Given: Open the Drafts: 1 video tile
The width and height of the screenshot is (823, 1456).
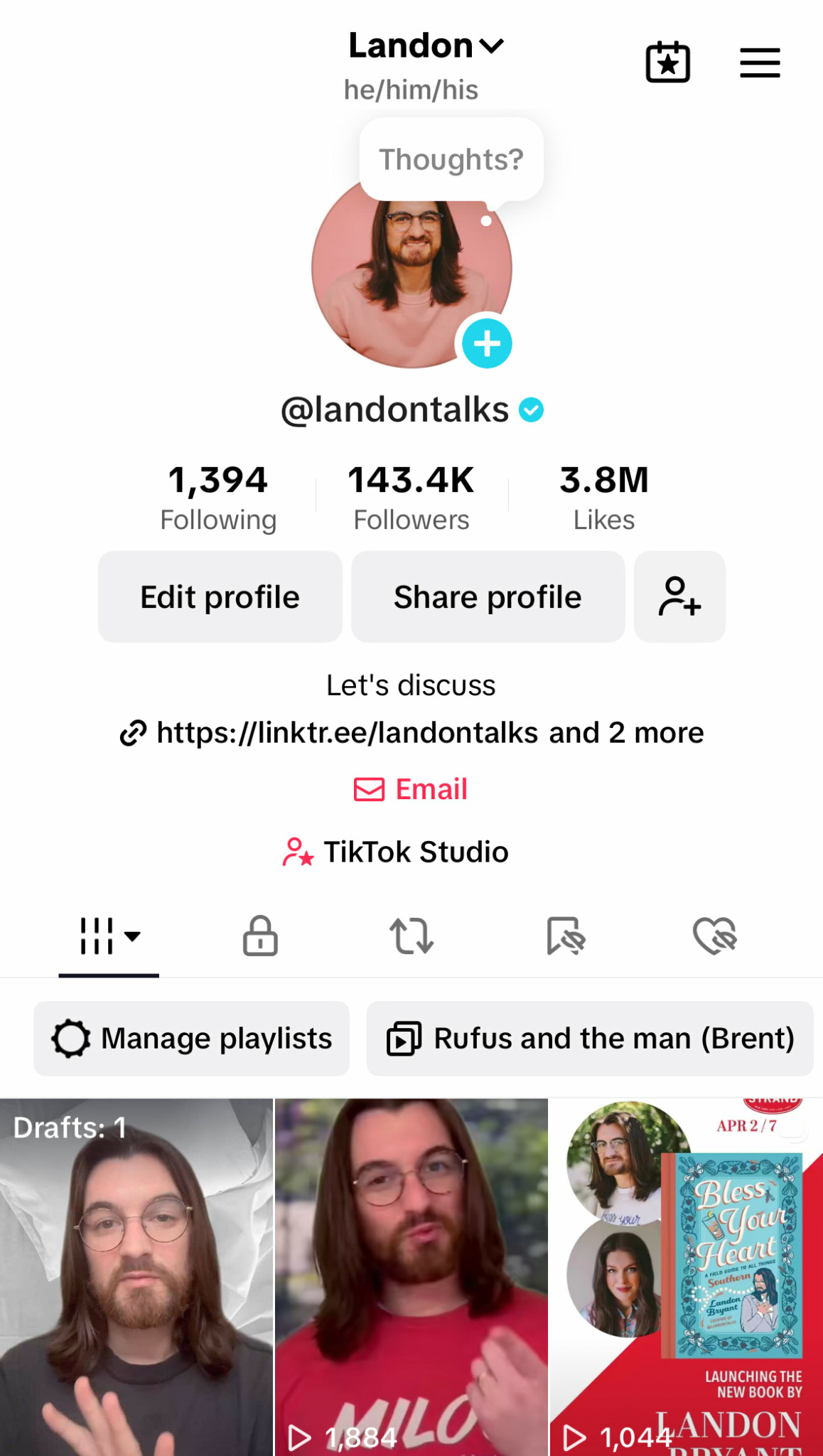Looking at the screenshot, I should (136, 1277).
